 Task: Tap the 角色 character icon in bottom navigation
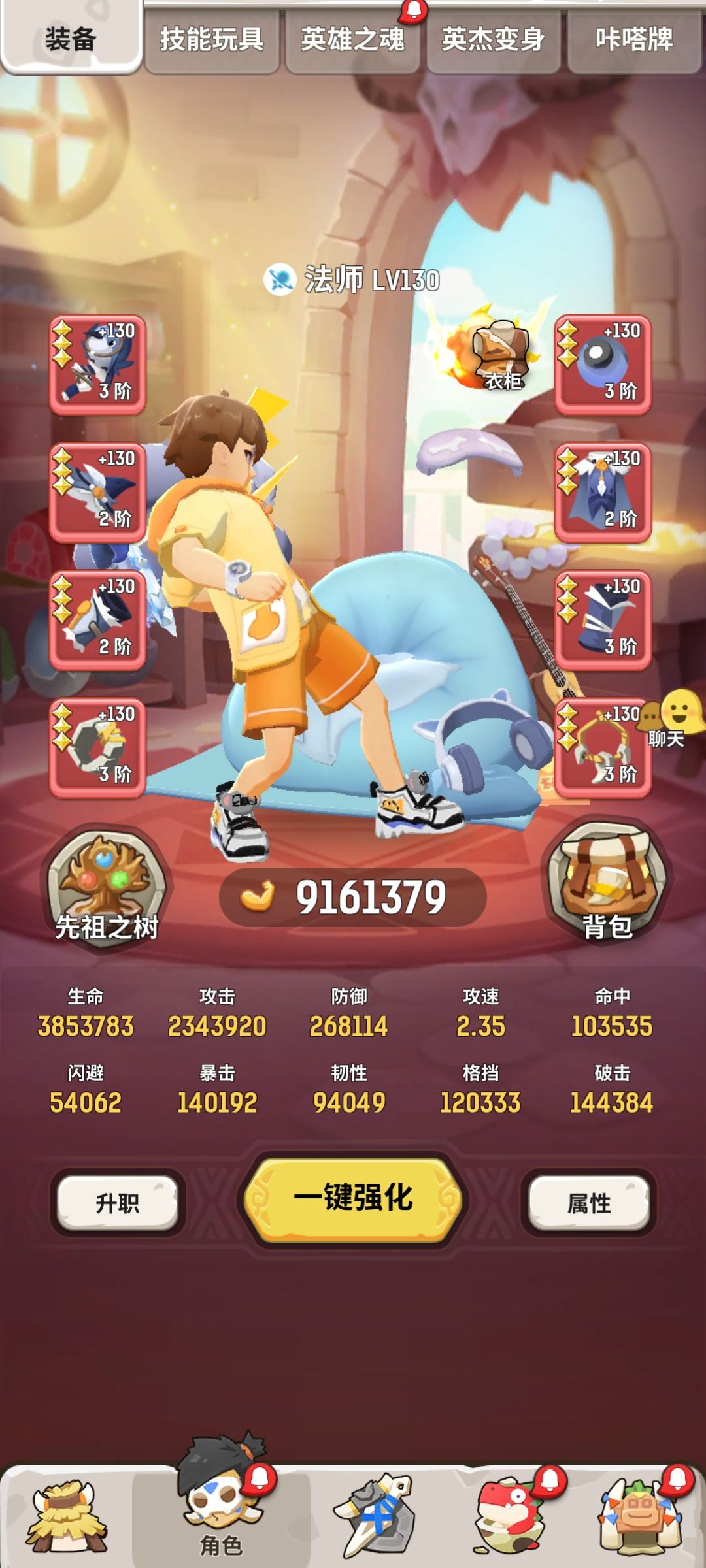[x=219, y=1509]
